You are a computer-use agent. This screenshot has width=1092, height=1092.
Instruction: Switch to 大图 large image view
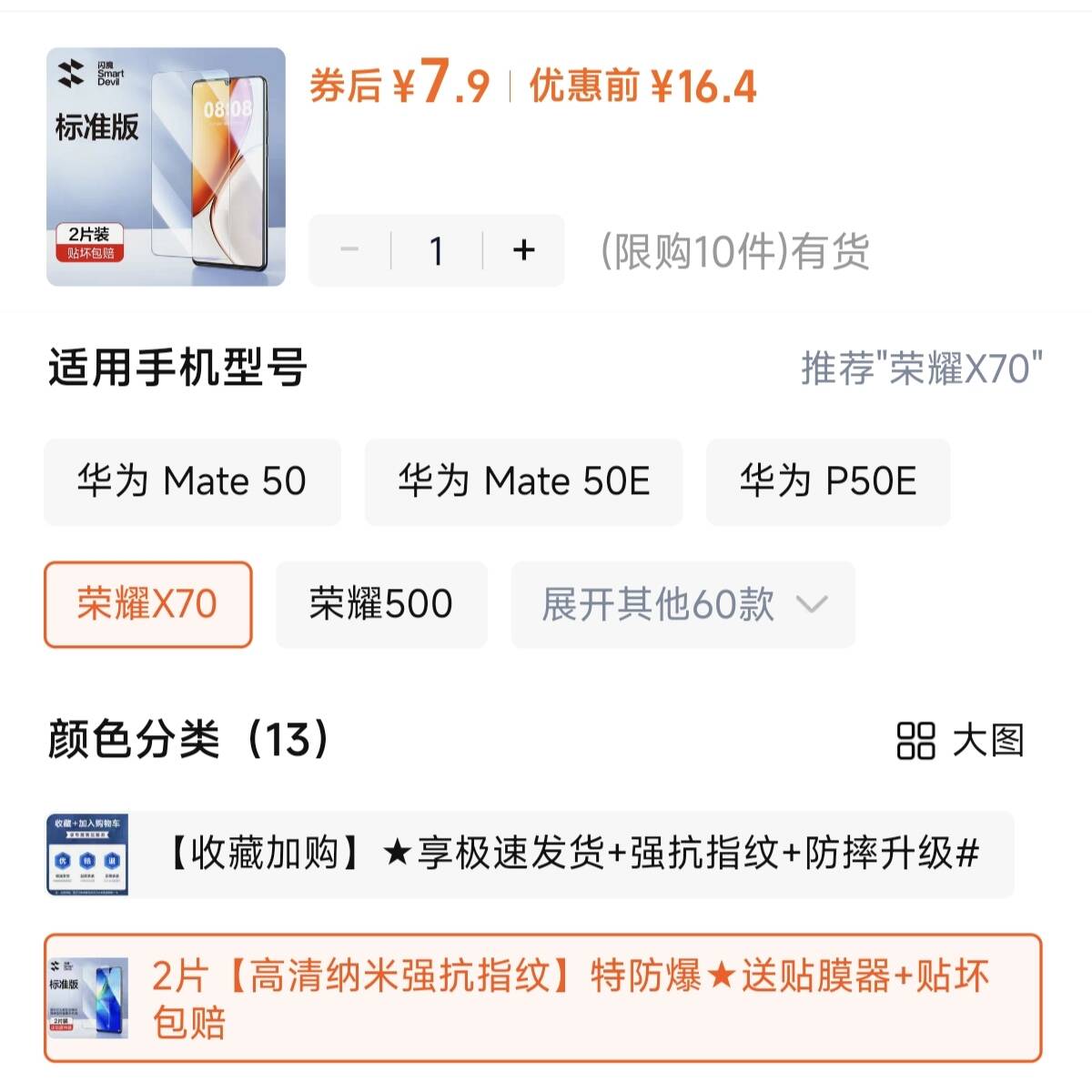point(960,740)
